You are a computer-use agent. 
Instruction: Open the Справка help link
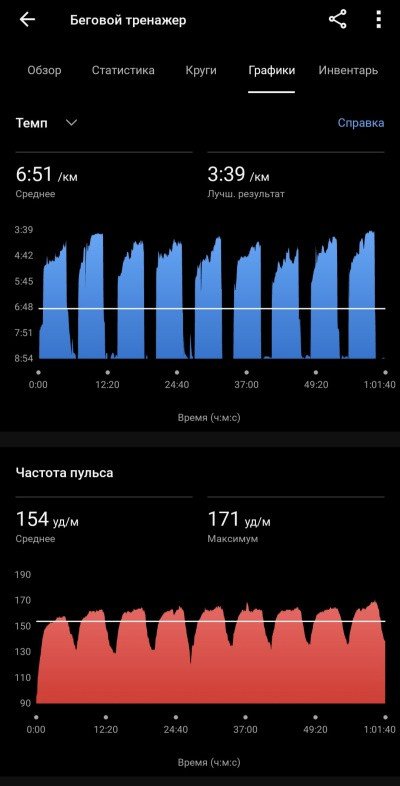(360, 123)
